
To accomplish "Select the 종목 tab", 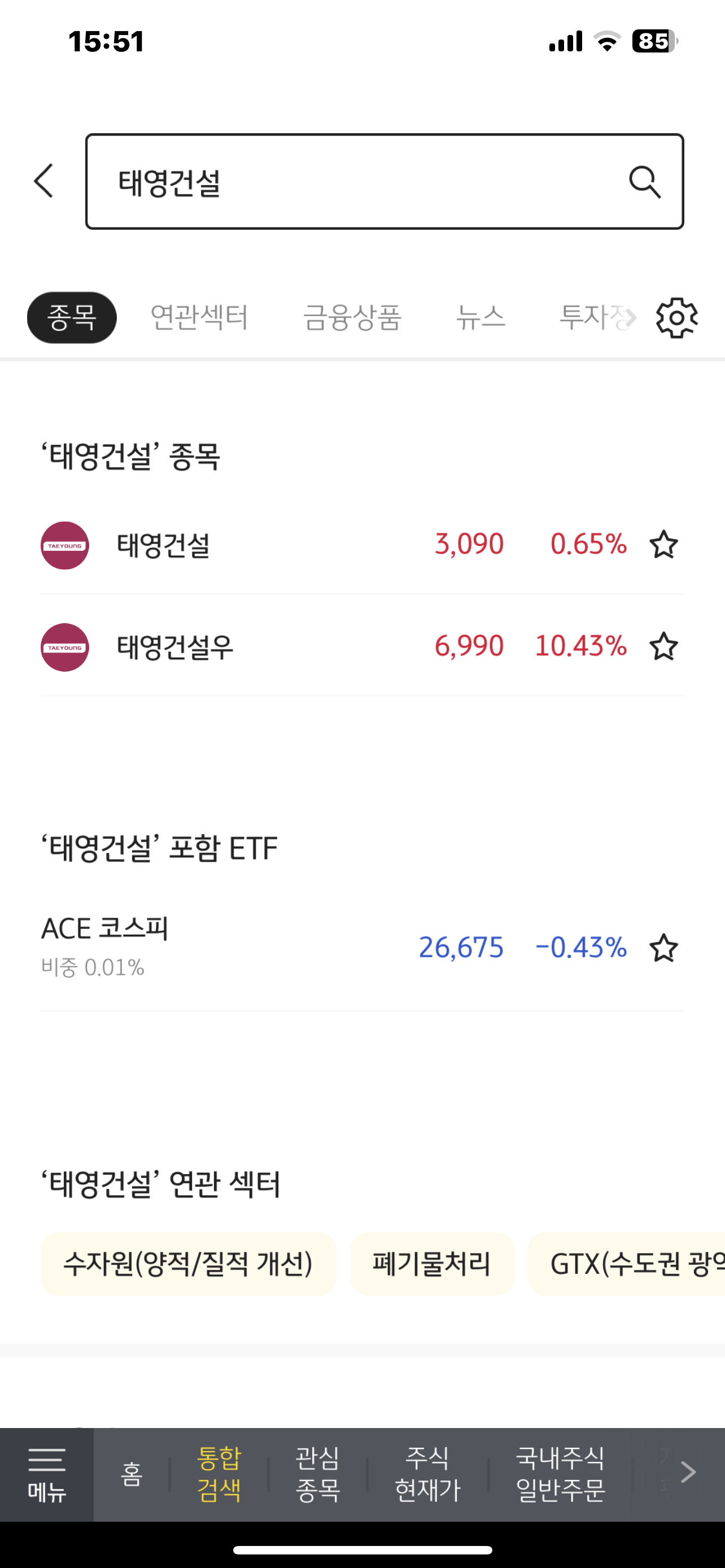I will pyautogui.click(x=72, y=318).
